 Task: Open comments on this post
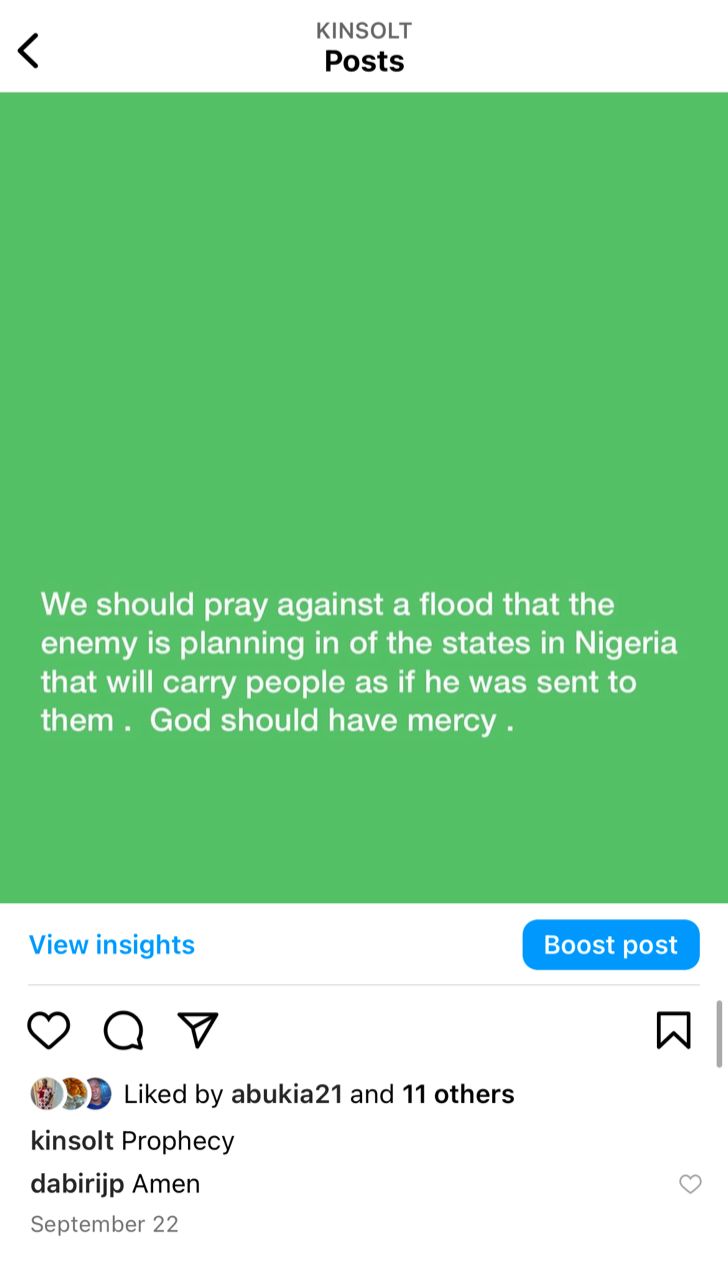click(x=123, y=1030)
